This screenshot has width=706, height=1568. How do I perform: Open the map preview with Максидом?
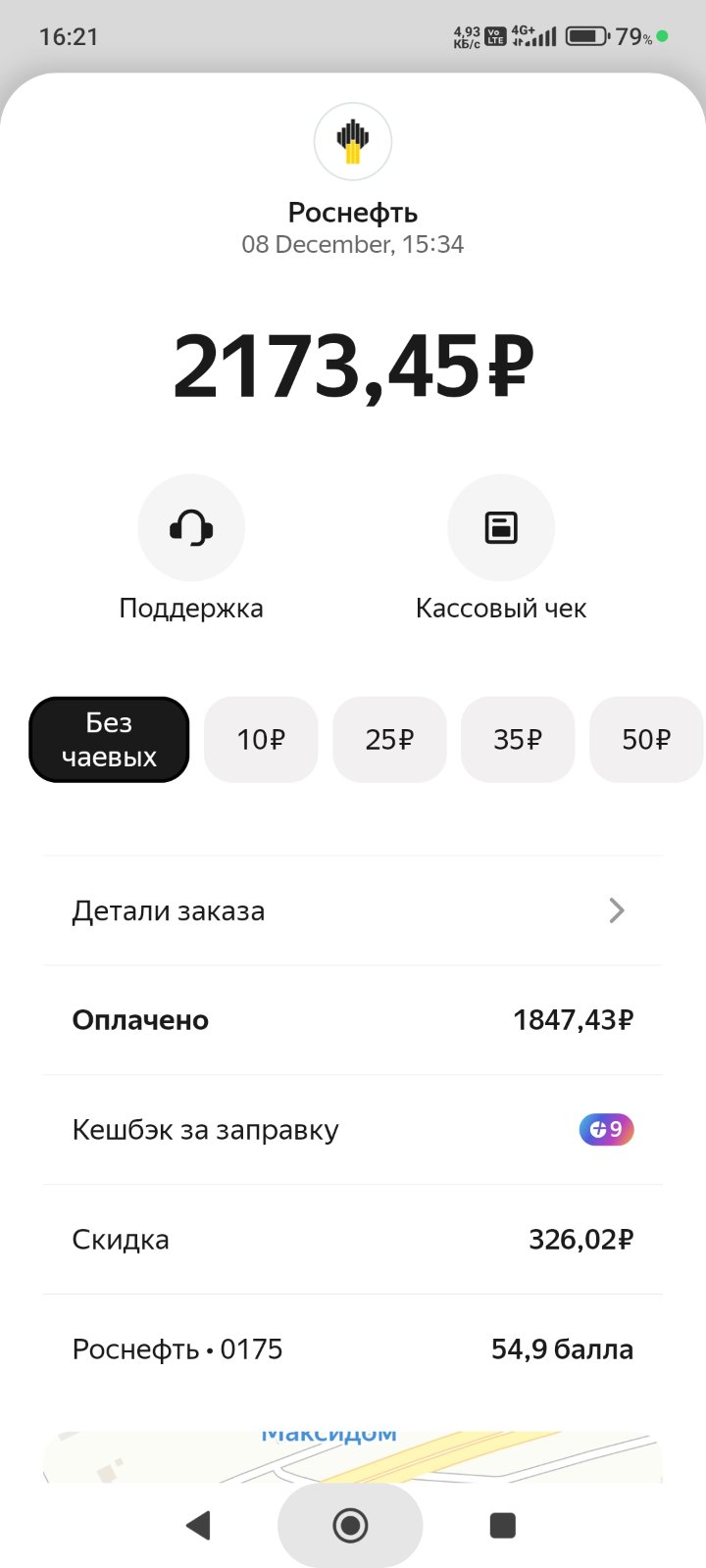(x=353, y=1455)
